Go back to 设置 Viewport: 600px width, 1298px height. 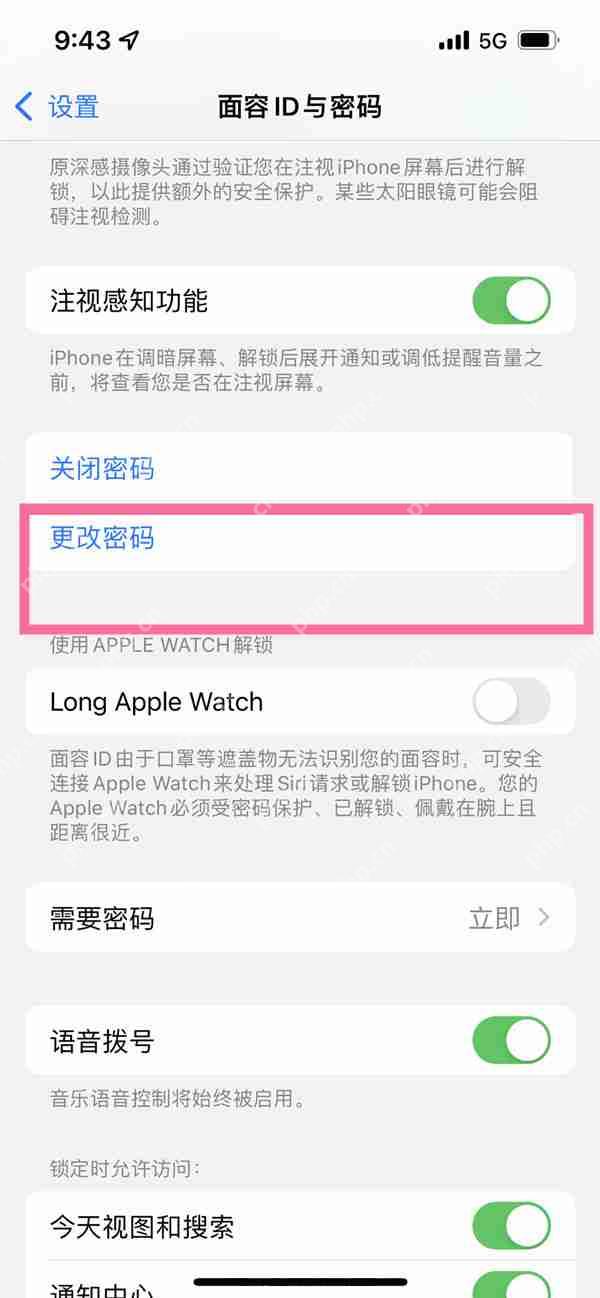coord(58,106)
